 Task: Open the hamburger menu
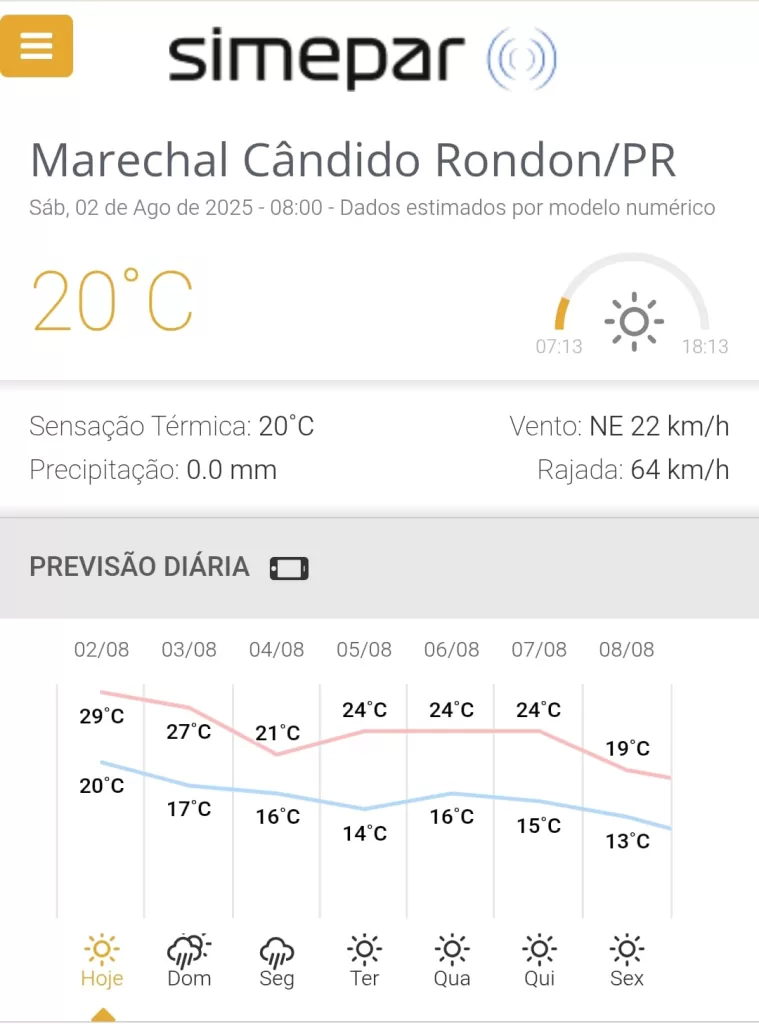coord(36,46)
